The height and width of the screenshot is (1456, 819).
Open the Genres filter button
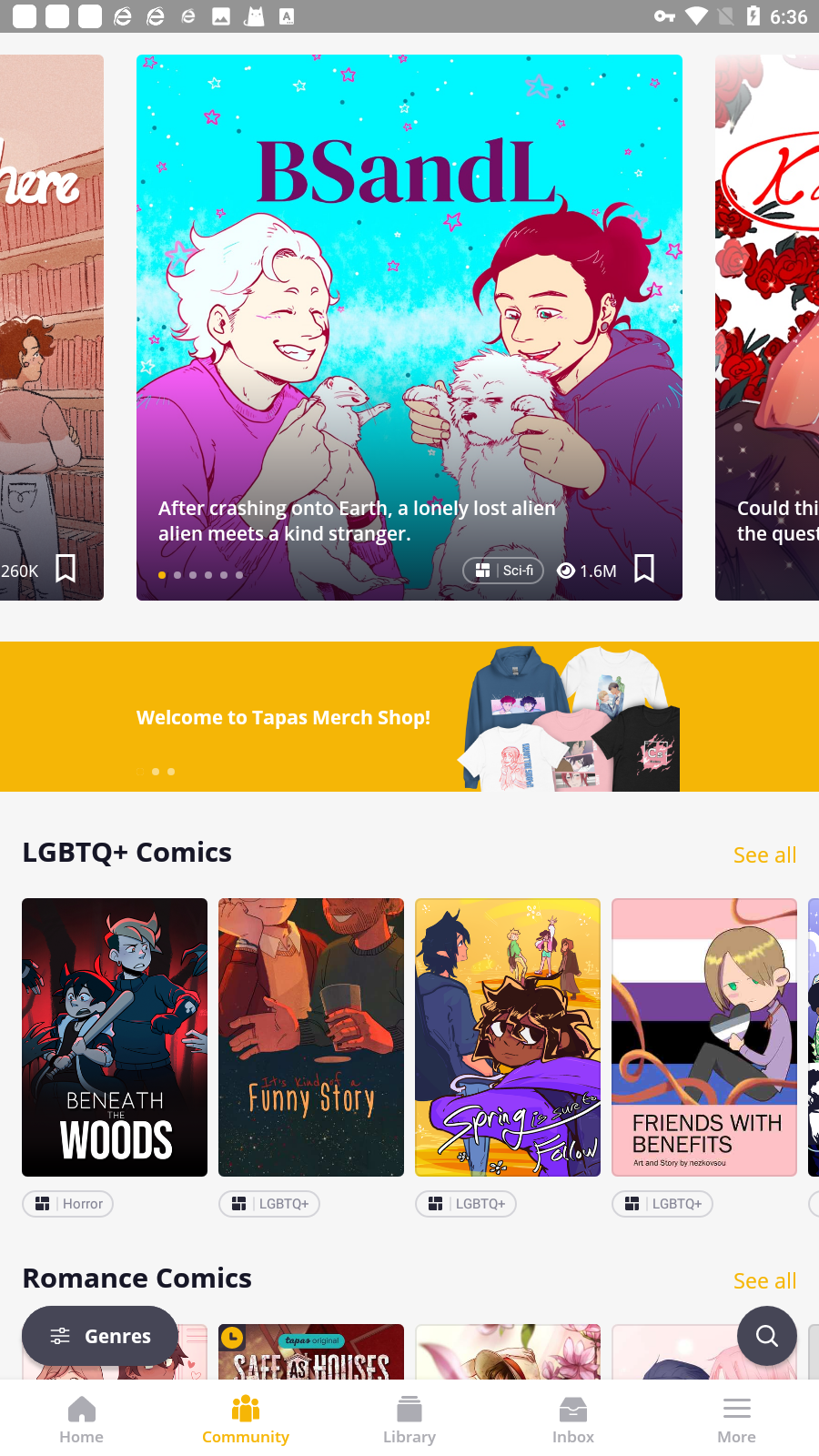(x=100, y=1336)
